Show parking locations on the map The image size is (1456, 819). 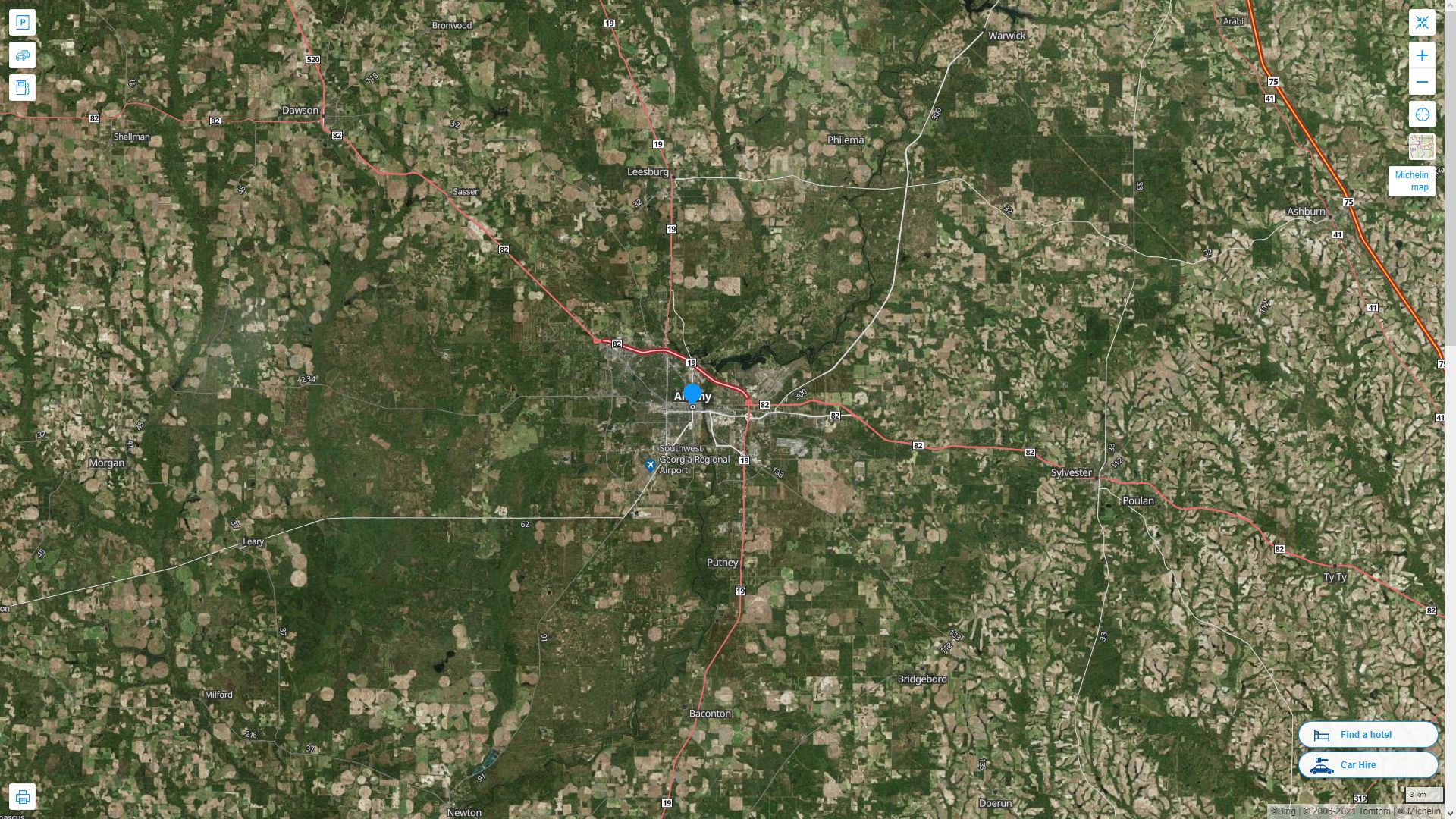(22, 23)
